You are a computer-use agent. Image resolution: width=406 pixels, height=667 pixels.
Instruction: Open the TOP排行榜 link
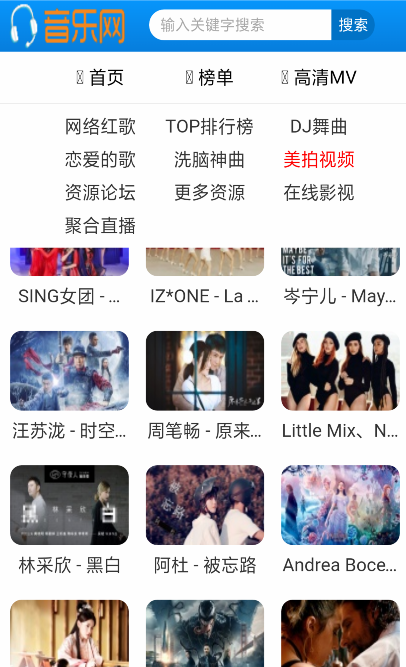[x=209, y=127]
